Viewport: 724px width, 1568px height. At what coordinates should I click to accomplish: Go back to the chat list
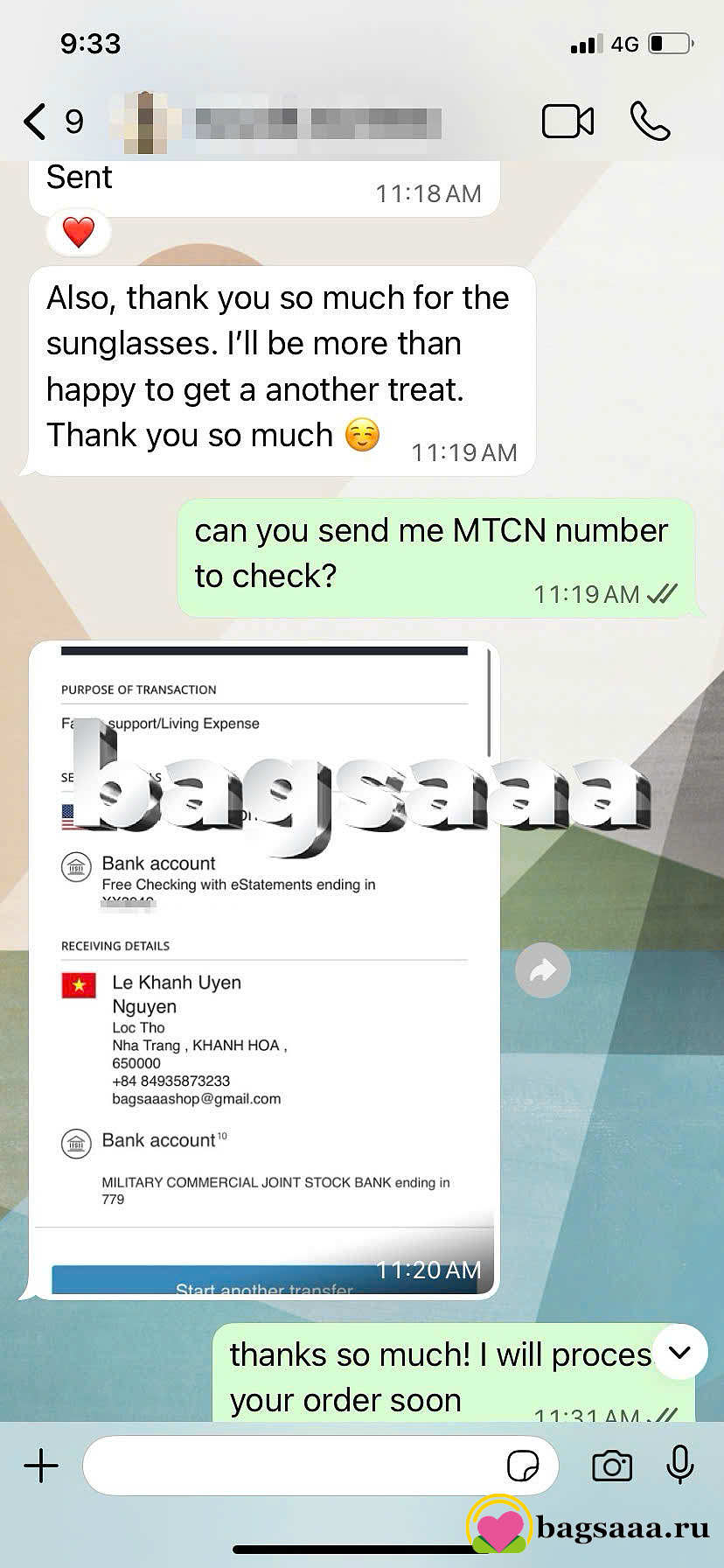pos(36,122)
